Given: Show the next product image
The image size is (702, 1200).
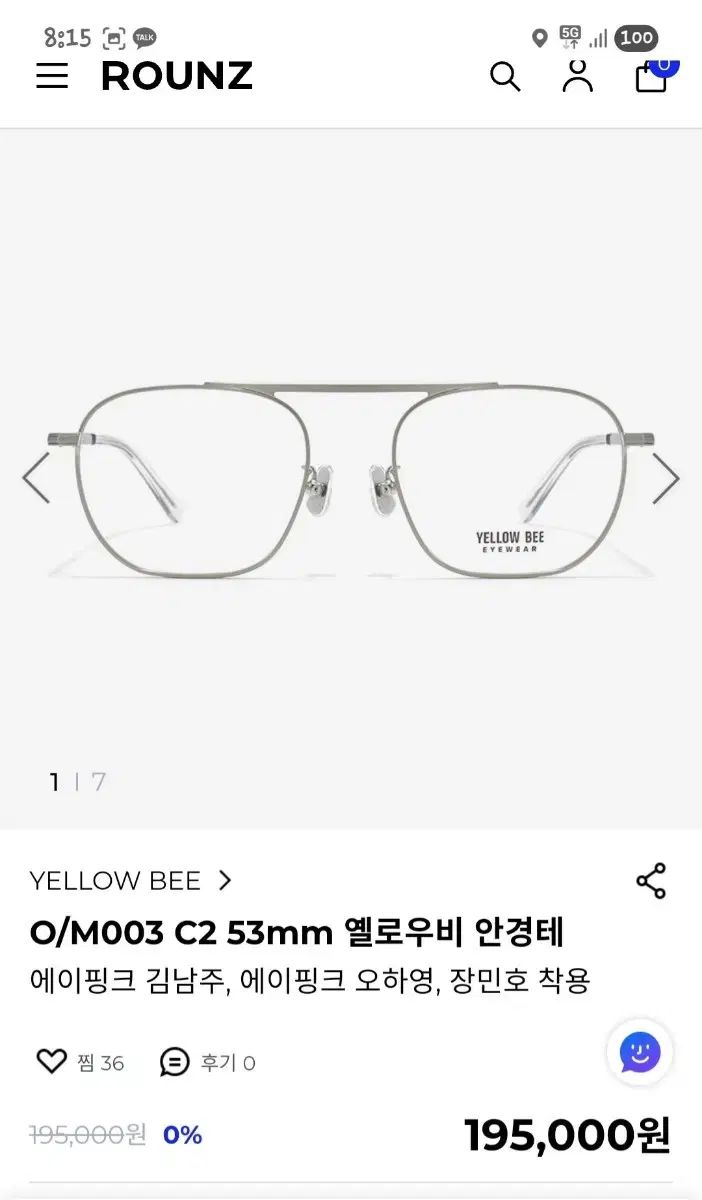Looking at the screenshot, I should [x=666, y=478].
